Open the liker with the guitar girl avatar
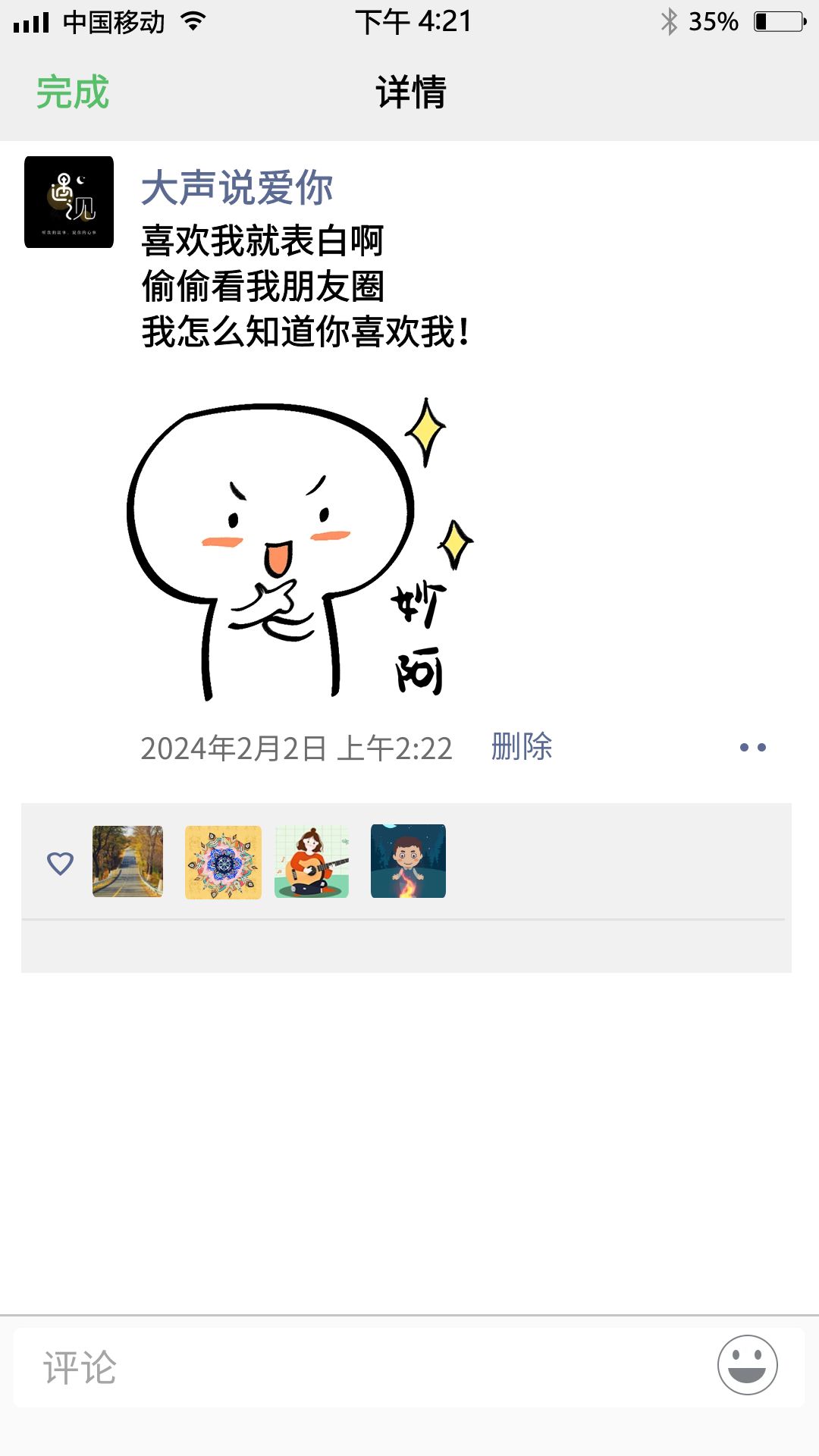Viewport: 819px width, 1456px height. [x=312, y=861]
